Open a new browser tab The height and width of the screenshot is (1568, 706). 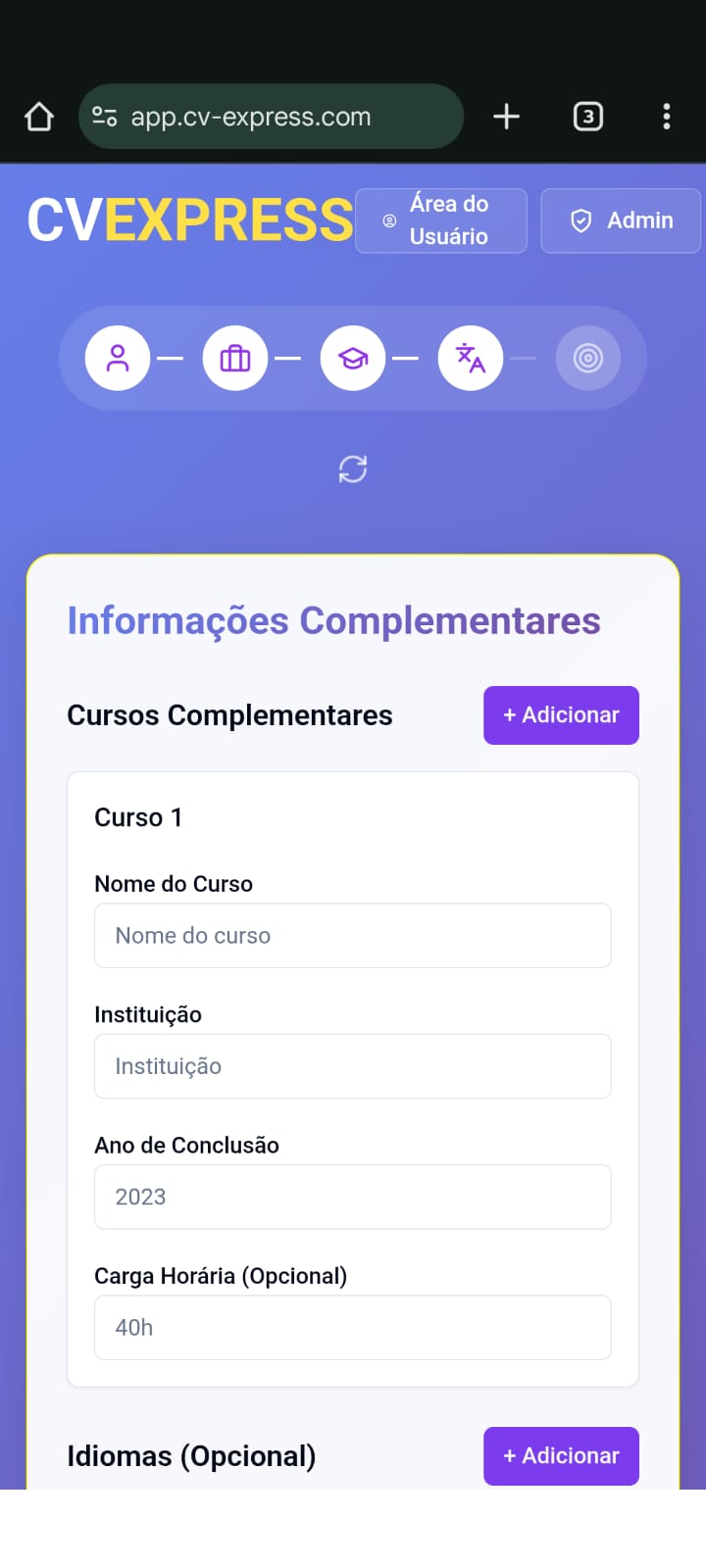click(506, 117)
